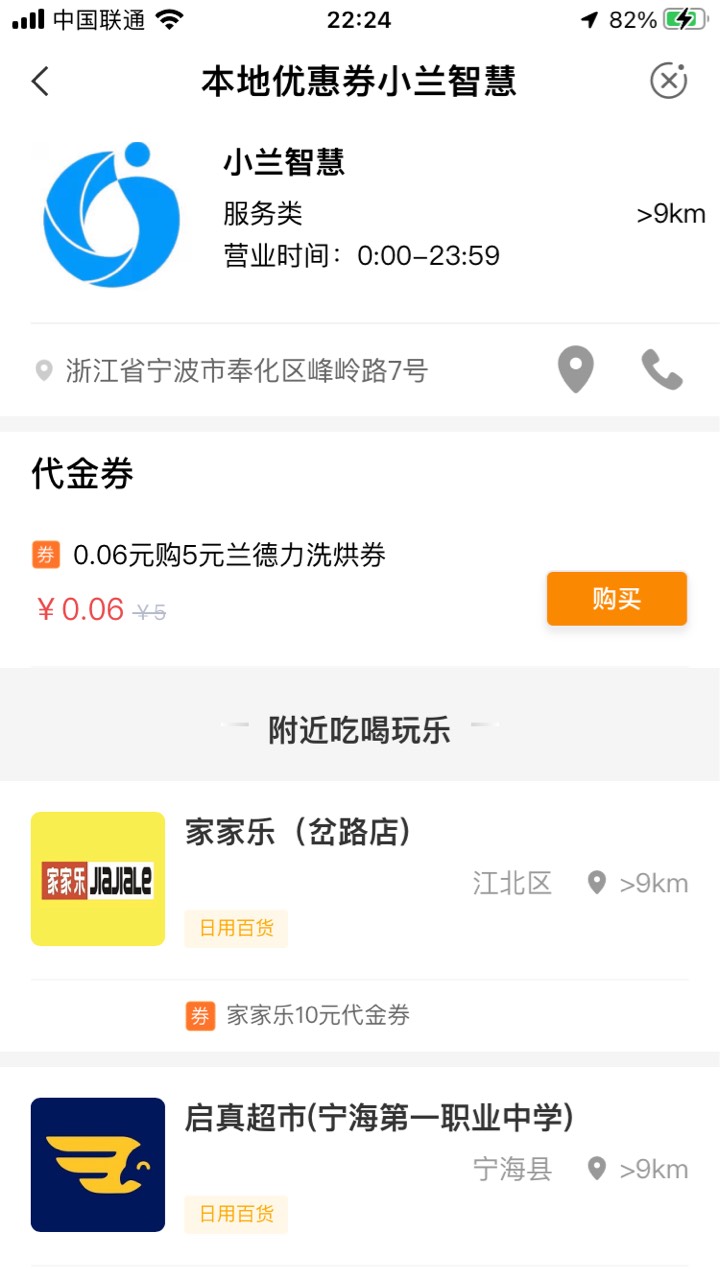Close the page with the circled X
Image resolution: width=720 pixels, height=1280 pixels.
pos(669,81)
